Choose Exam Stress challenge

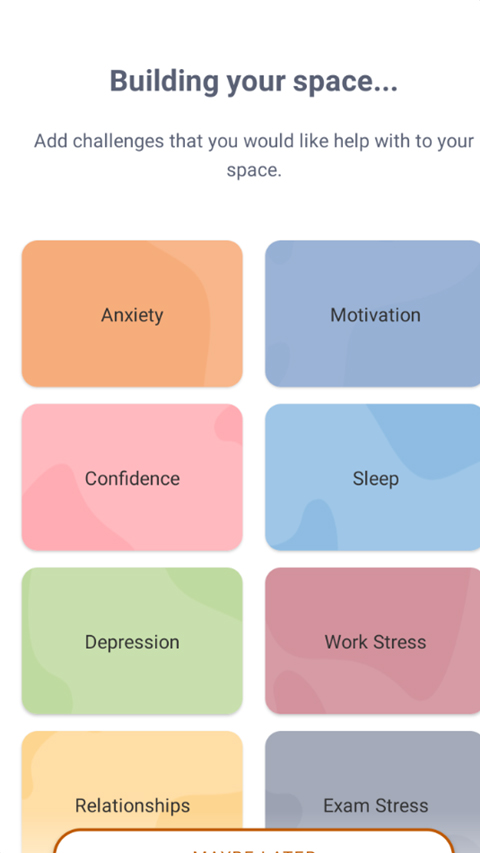373,780
